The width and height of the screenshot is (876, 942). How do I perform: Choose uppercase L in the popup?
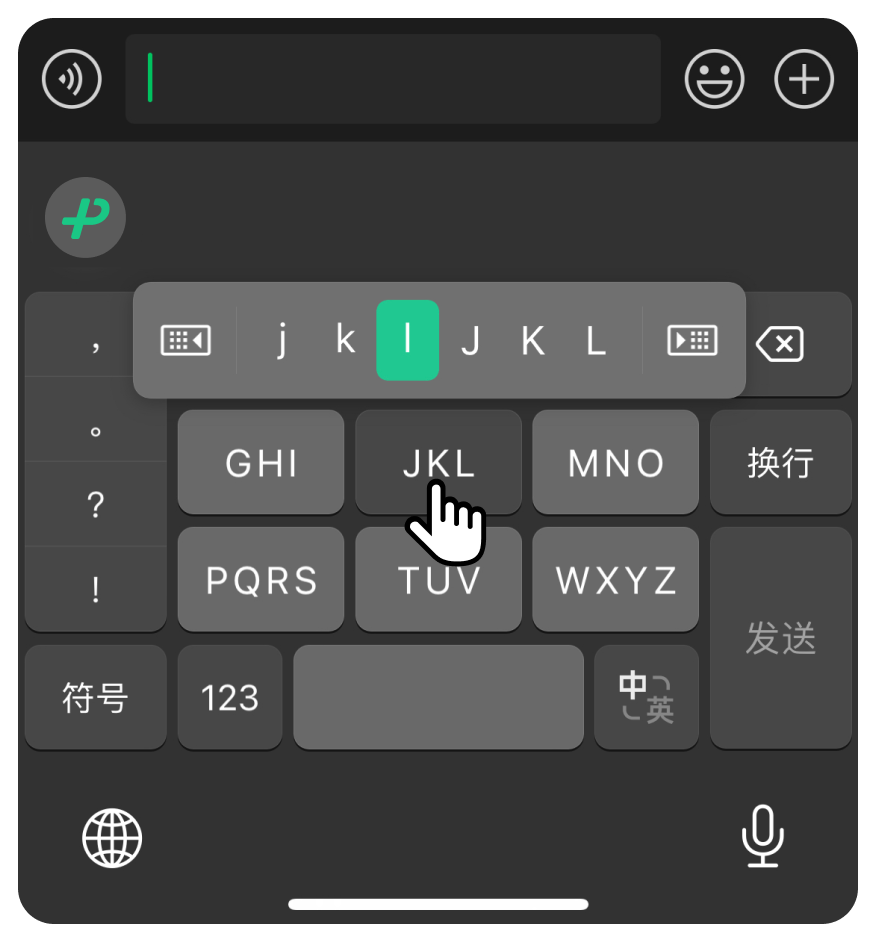[595, 341]
